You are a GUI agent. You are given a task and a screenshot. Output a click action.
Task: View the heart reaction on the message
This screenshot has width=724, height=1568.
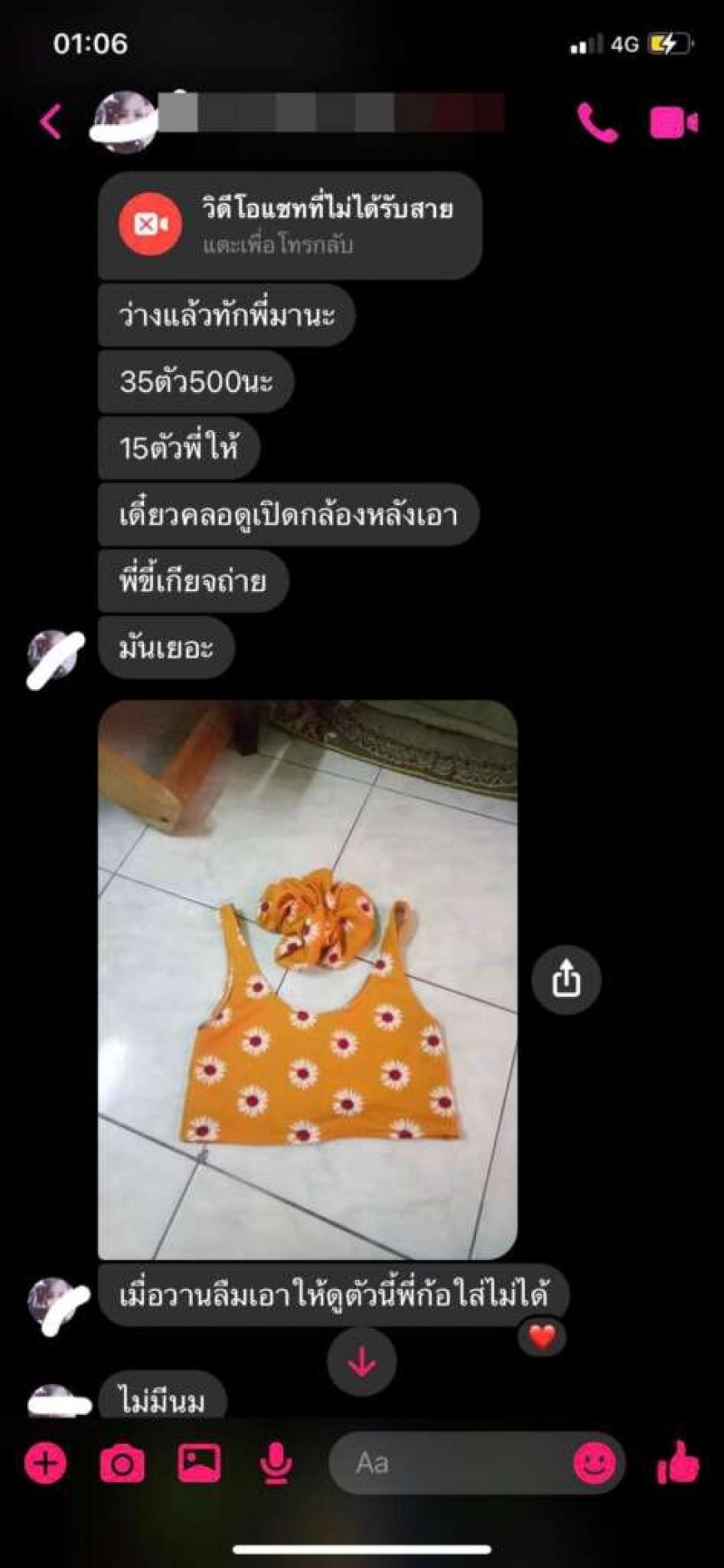[542, 1336]
